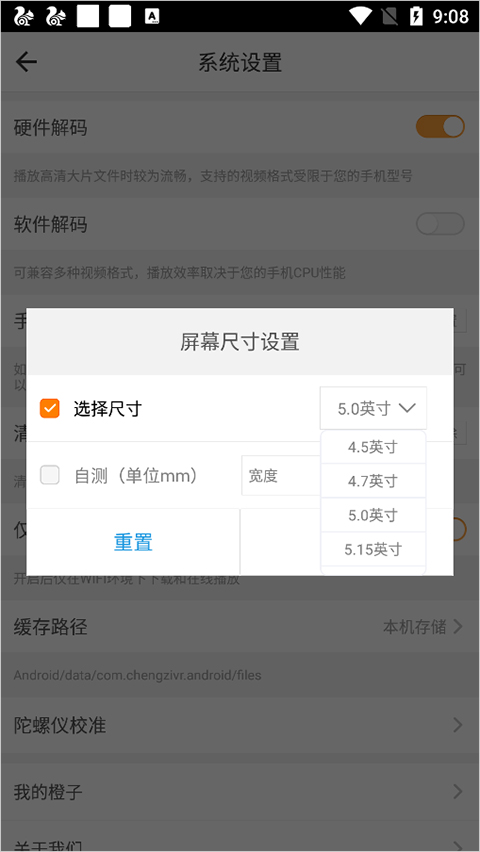This screenshot has height=852, width=480.
Task: Choose the 4.7英寸 option
Action: click(373, 481)
